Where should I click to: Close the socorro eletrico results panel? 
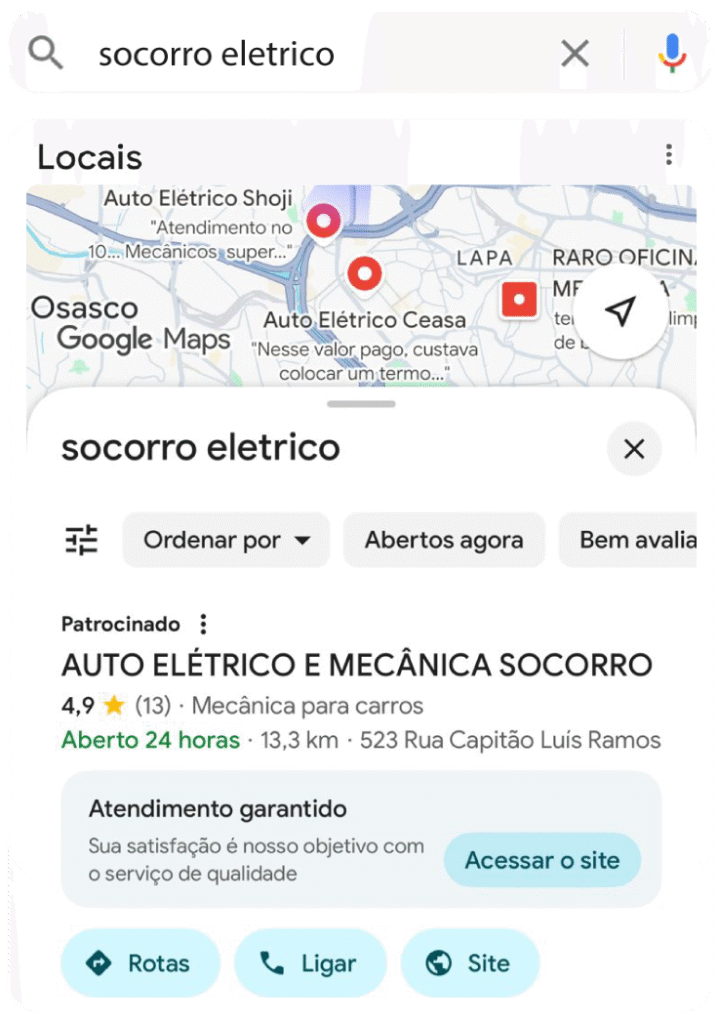click(634, 449)
